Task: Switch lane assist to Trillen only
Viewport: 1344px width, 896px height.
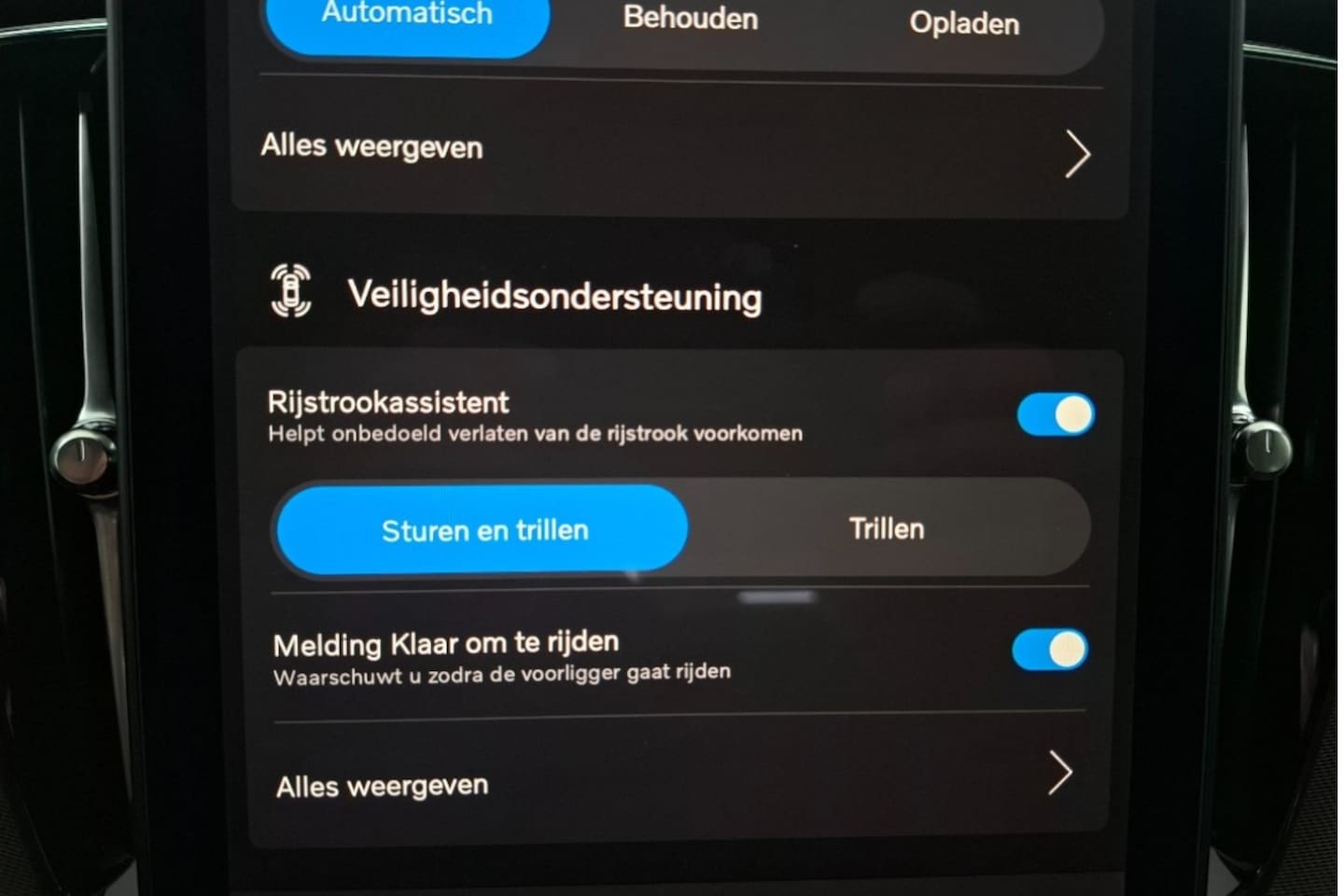Action: 887,529
